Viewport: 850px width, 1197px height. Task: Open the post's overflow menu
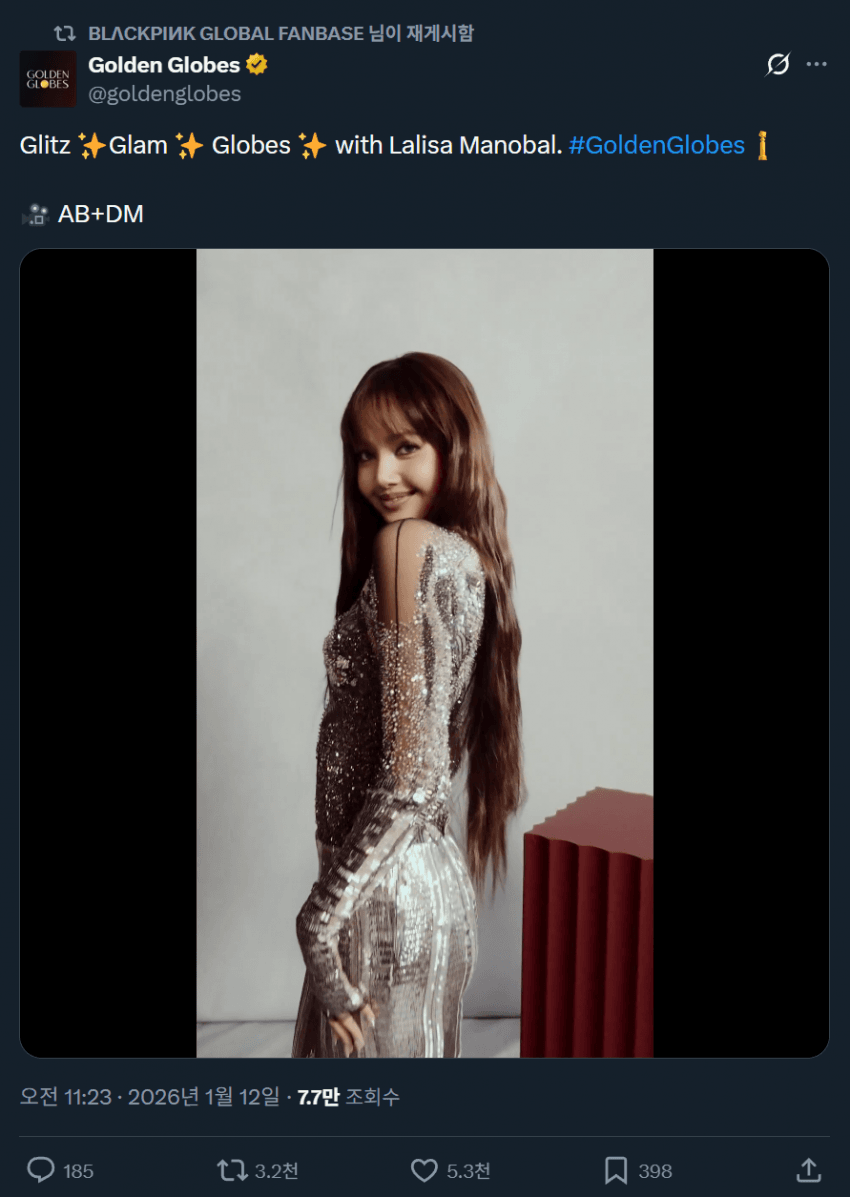817,65
